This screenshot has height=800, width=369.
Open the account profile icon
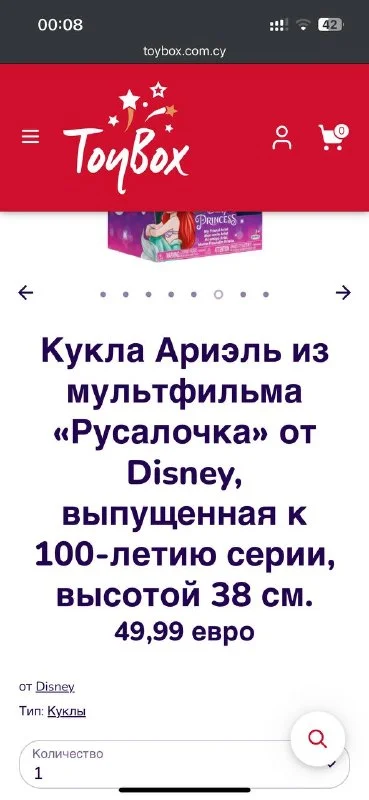[x=282, y=137]
